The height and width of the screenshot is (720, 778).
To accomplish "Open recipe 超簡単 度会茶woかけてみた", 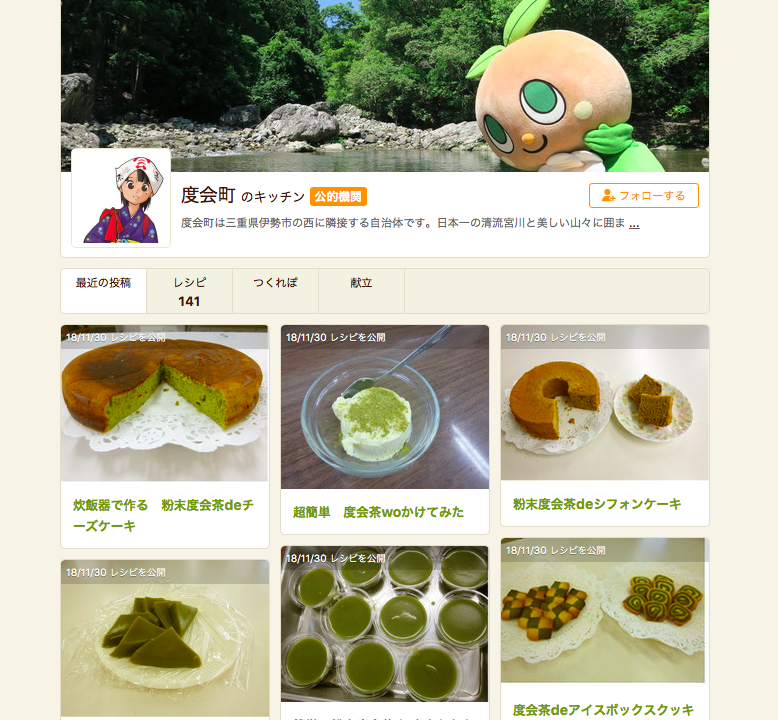I will pyautogui.click(x=379, y=511).
